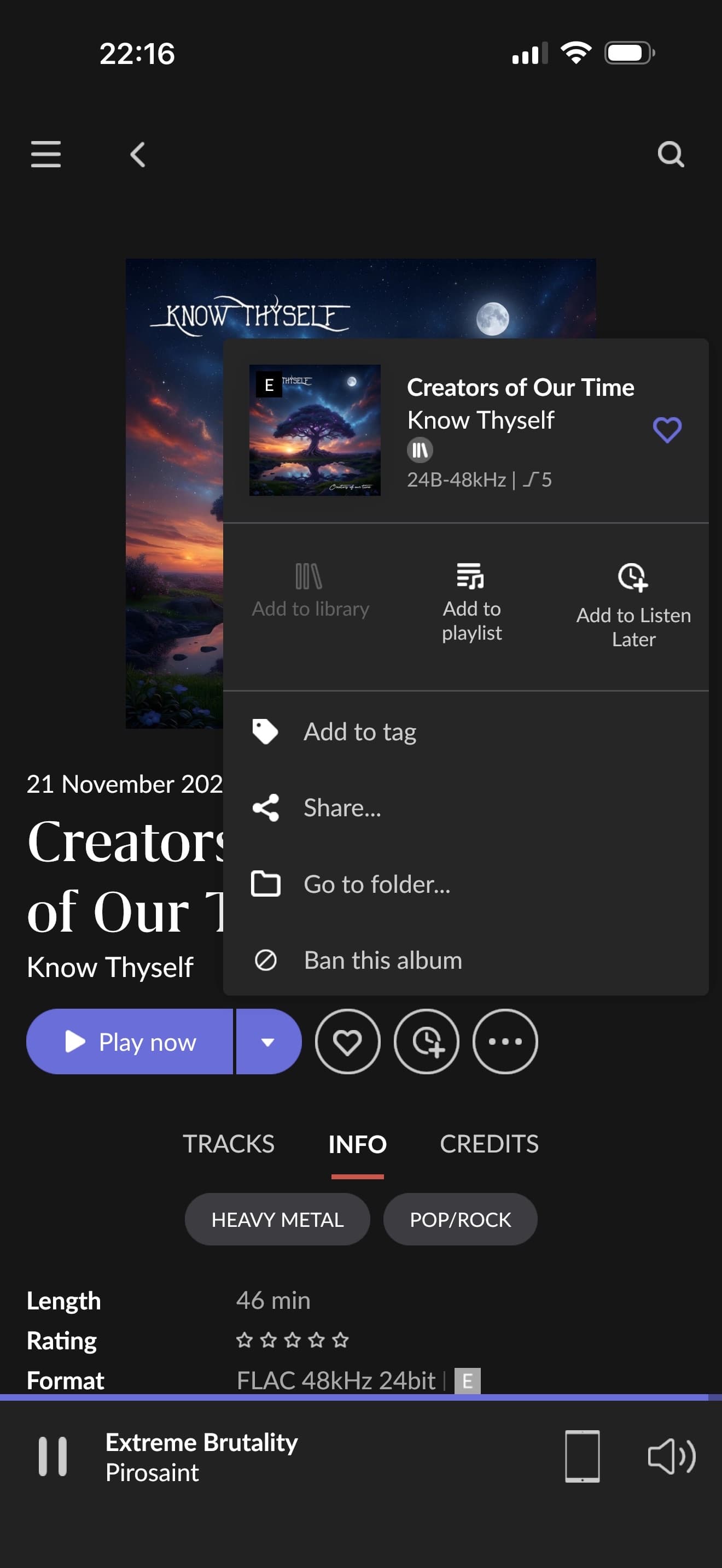Favorite album via popup heart icon
This screenshot has height=1568, width=722.
click(667, 430)
